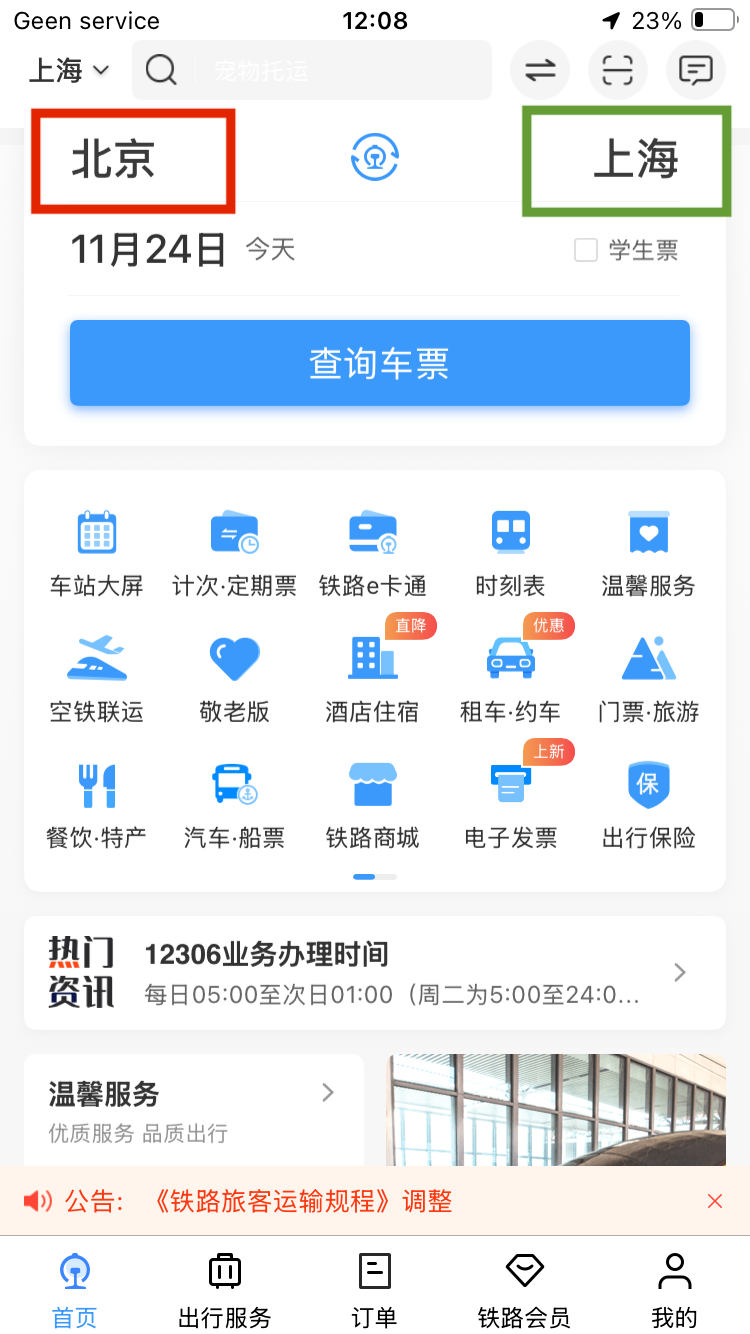
Task: Check the 学生票 checkbox
Action: (586, 250)
